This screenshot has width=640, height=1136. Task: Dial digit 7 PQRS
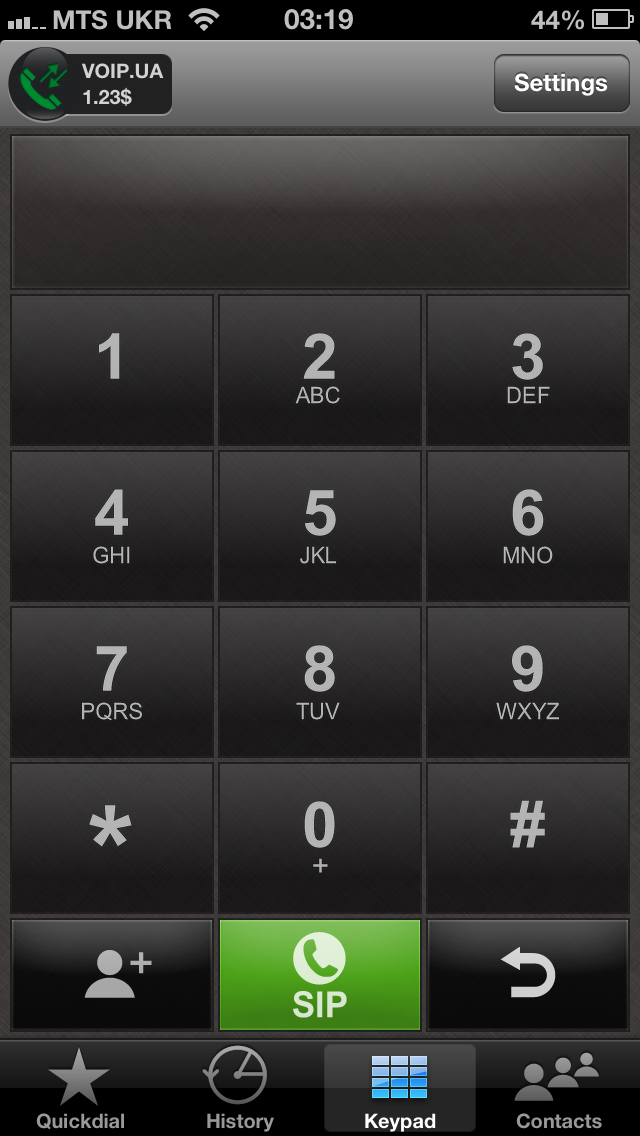[112, 682]
